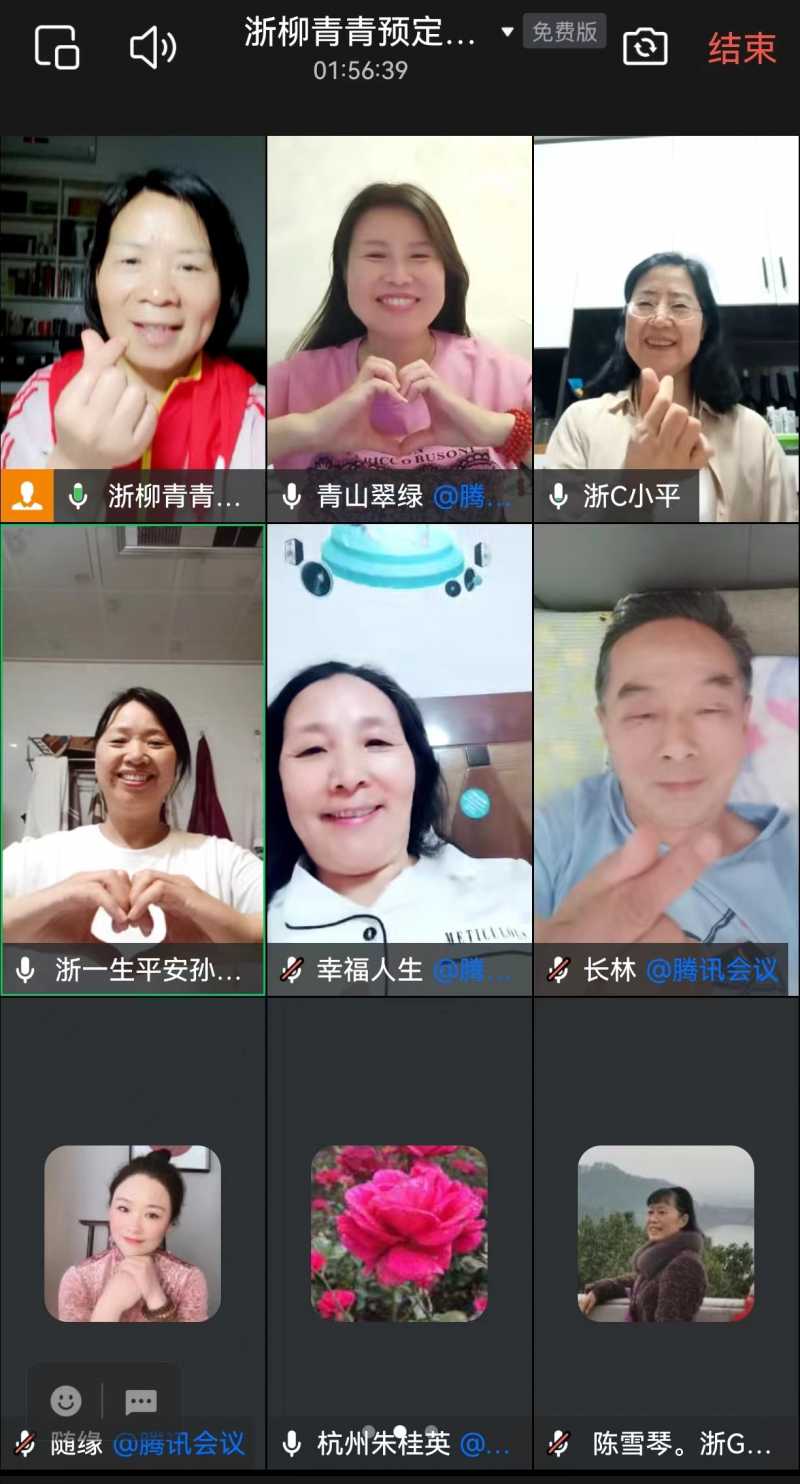
Task: Expand the meeting title dropdown
Action: coord(507,32)
